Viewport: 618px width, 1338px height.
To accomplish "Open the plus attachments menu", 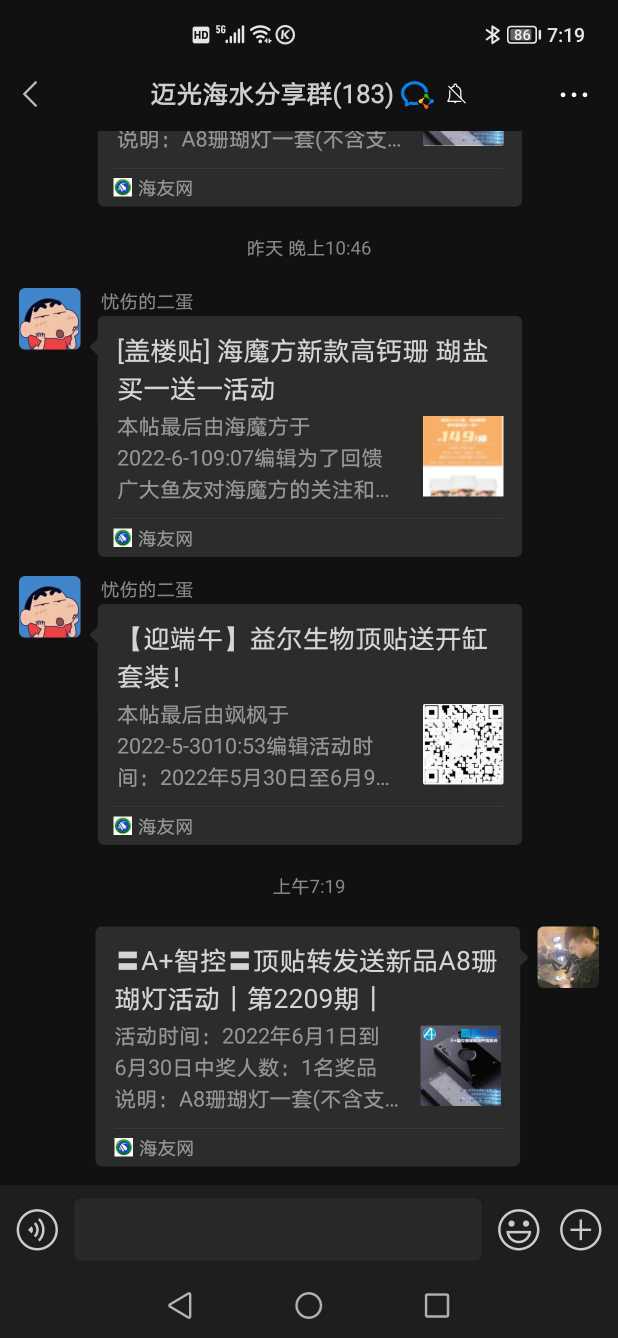I will (x=580, y=1229).
